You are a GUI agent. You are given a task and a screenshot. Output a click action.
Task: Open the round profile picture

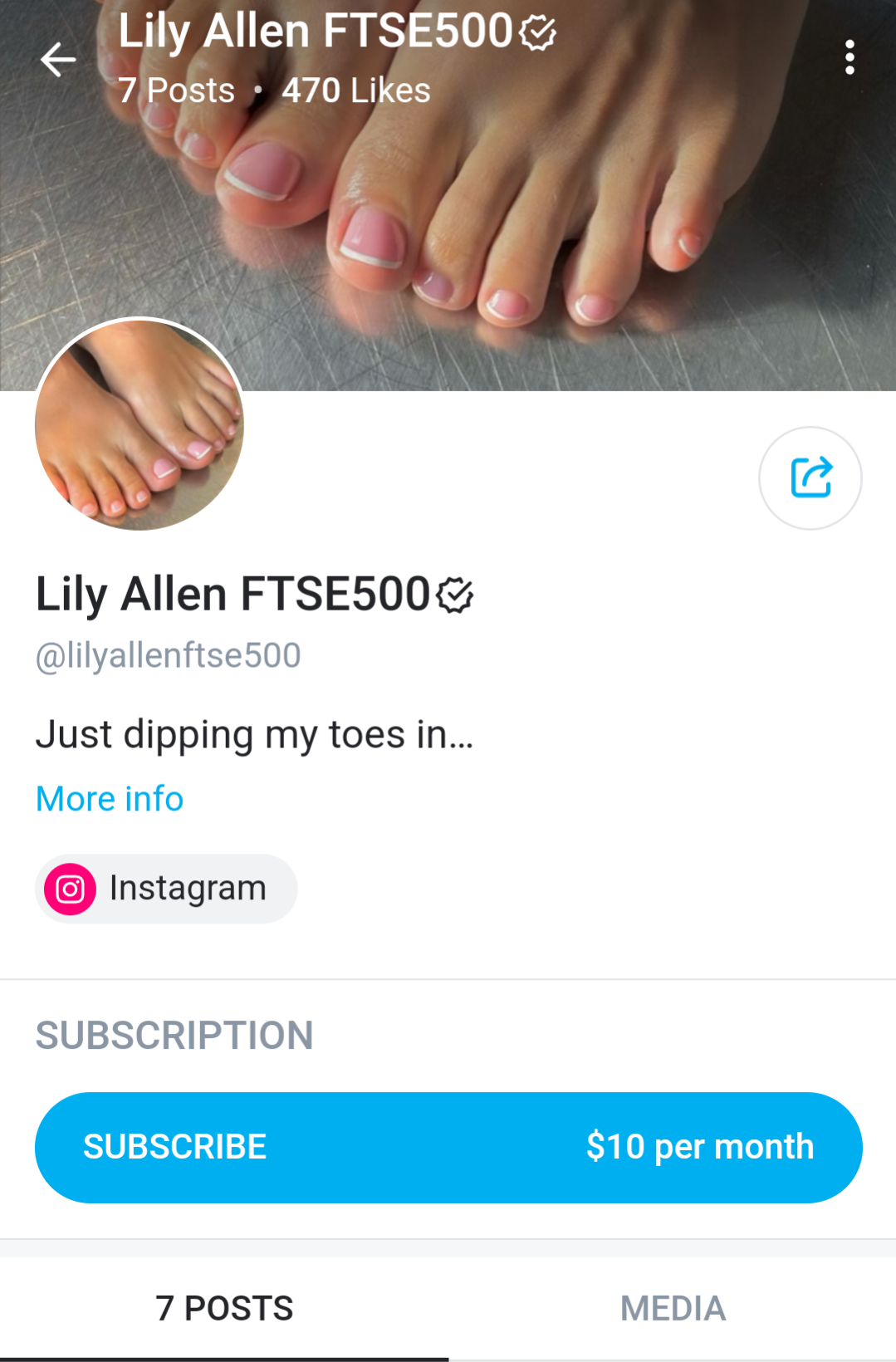(x=140, y=424)
